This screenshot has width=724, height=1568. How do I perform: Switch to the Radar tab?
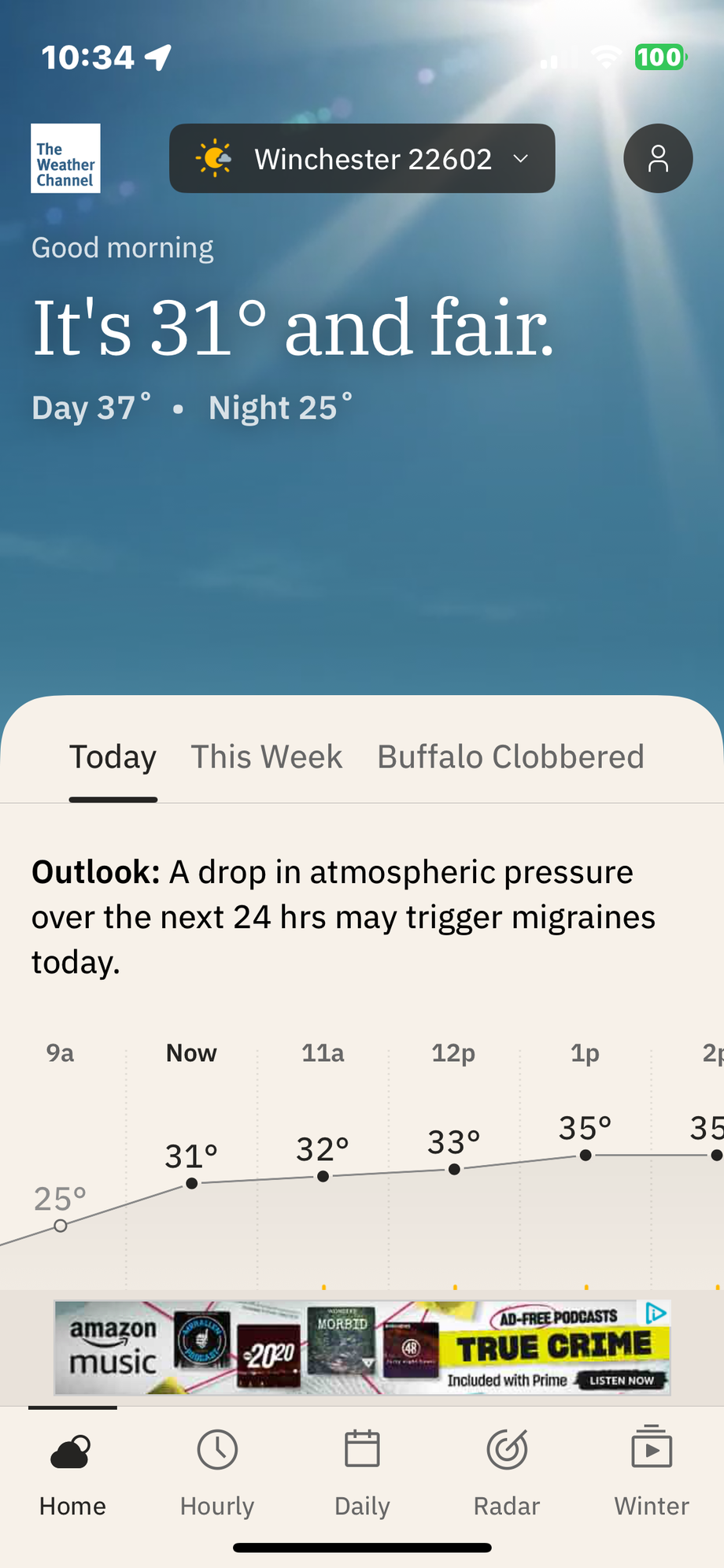click(507, 1472)
